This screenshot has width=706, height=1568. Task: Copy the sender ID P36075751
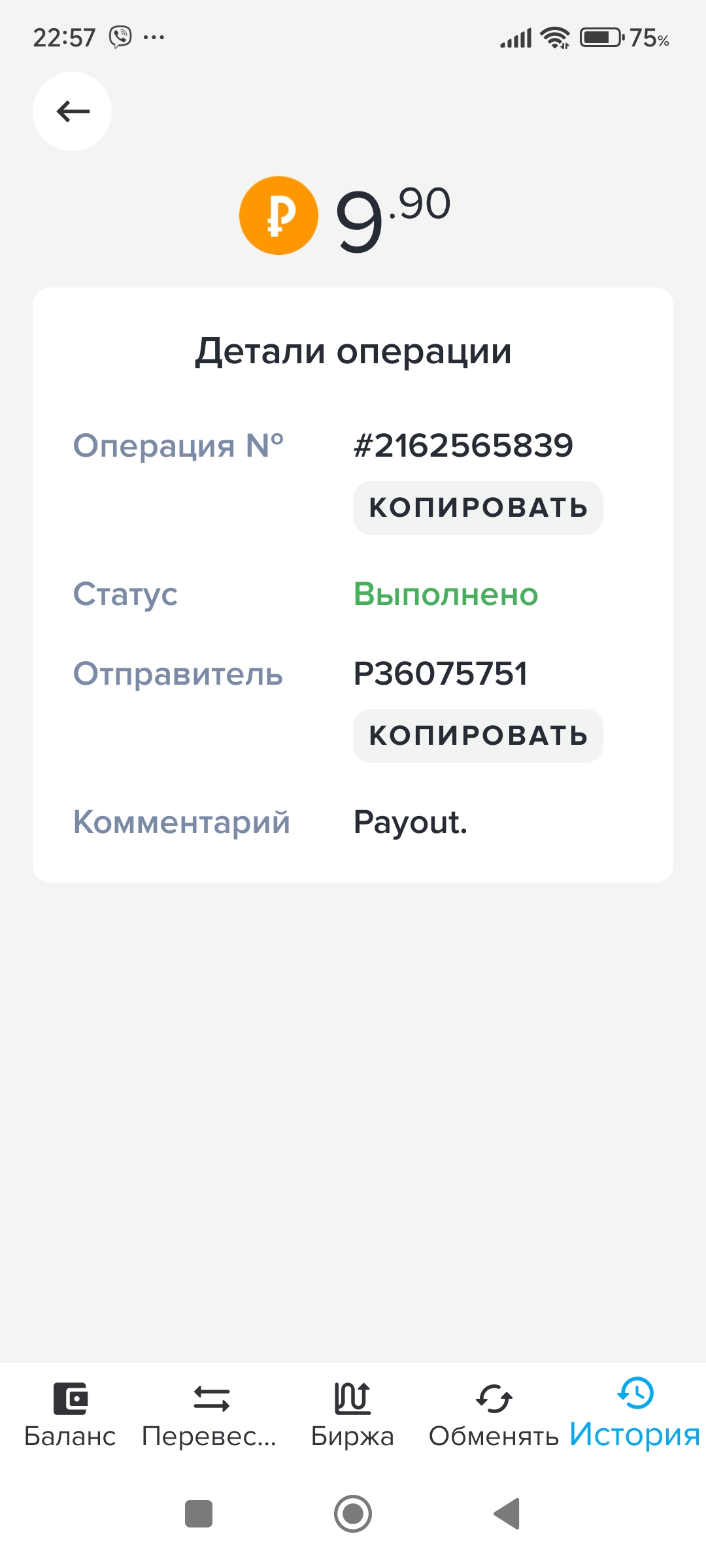click(478, 736)
